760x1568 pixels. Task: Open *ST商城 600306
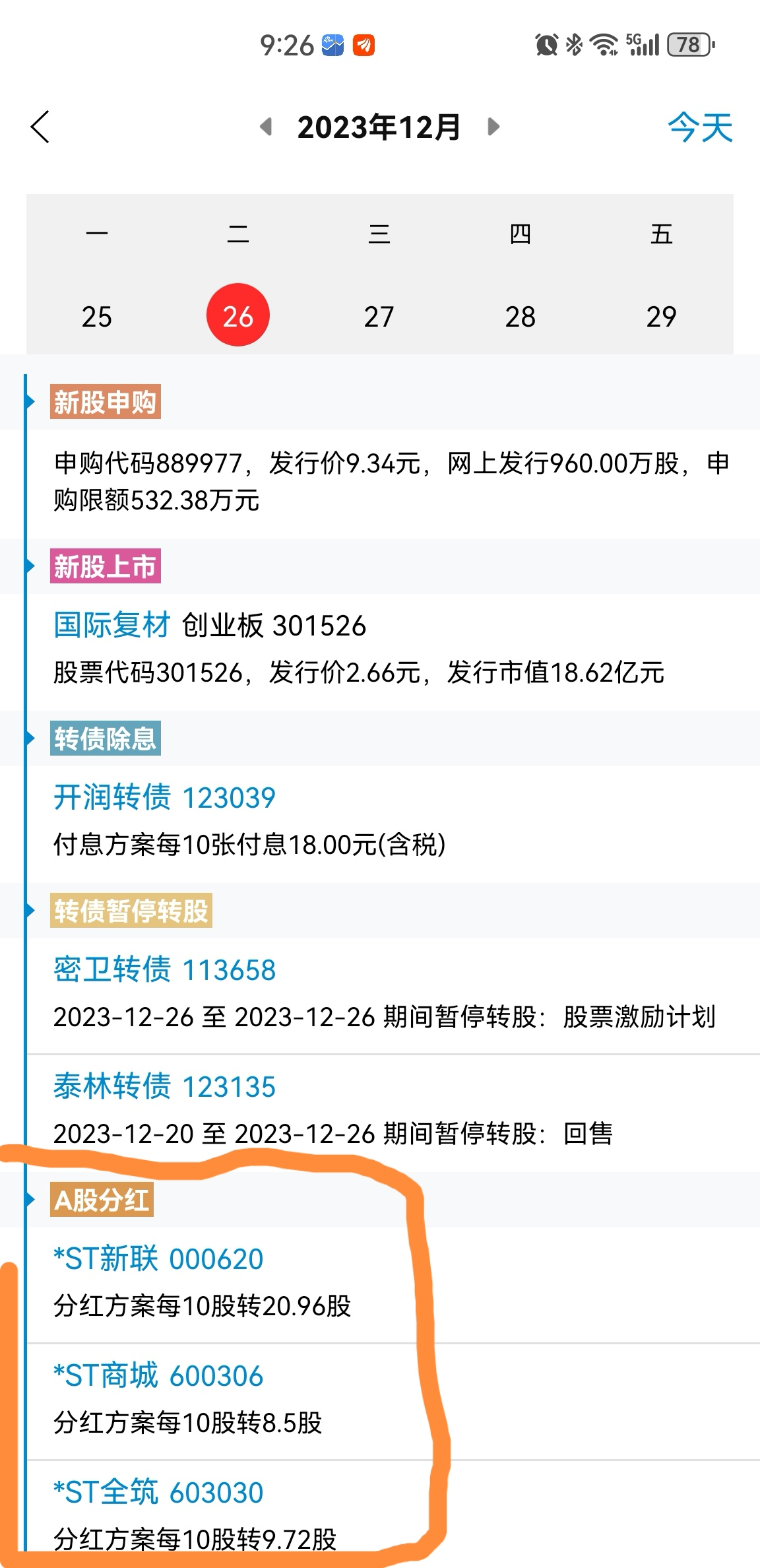pyautogui.click(x=158, y=1376)
